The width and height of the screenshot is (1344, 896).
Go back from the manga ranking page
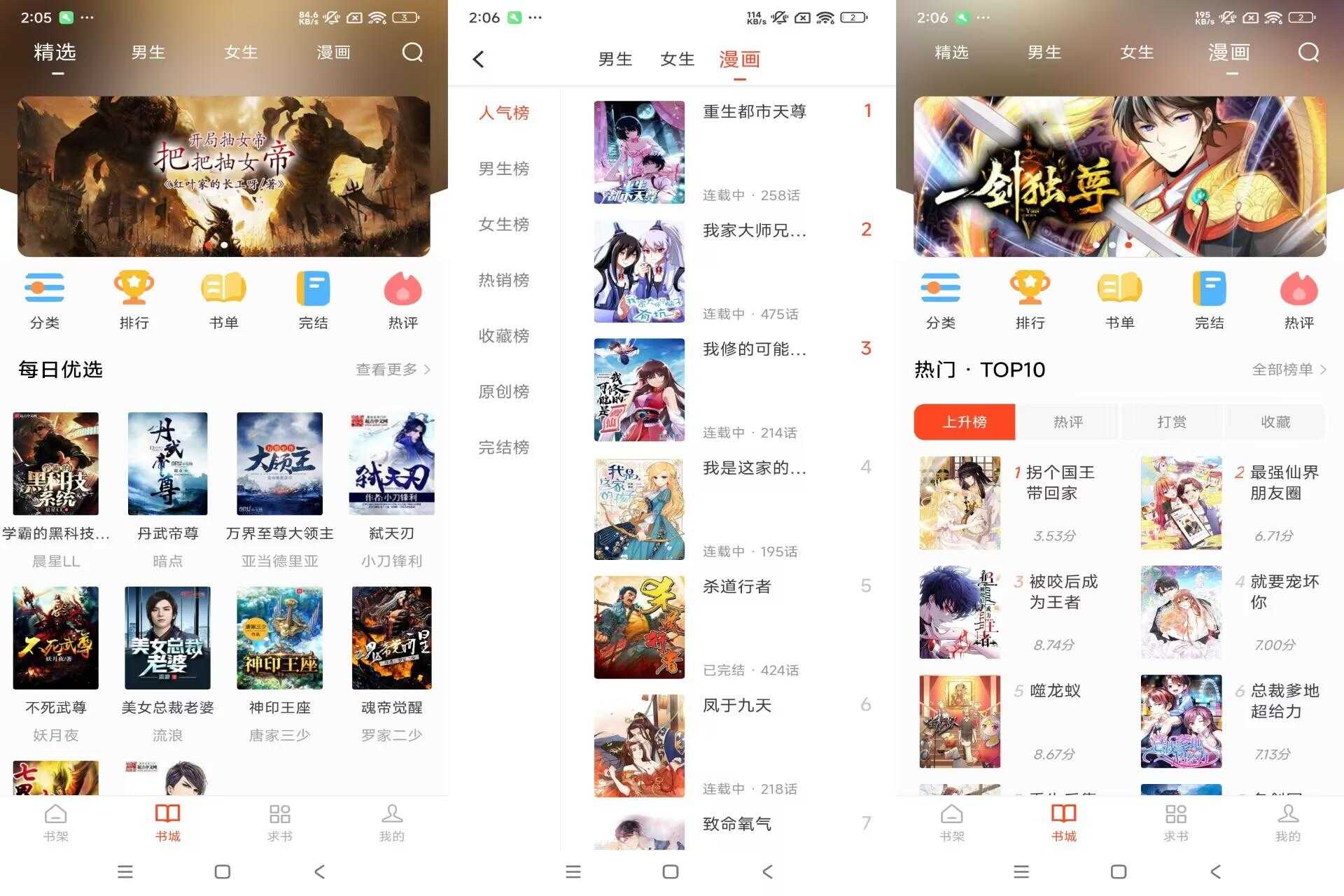[x=479, y=59]
